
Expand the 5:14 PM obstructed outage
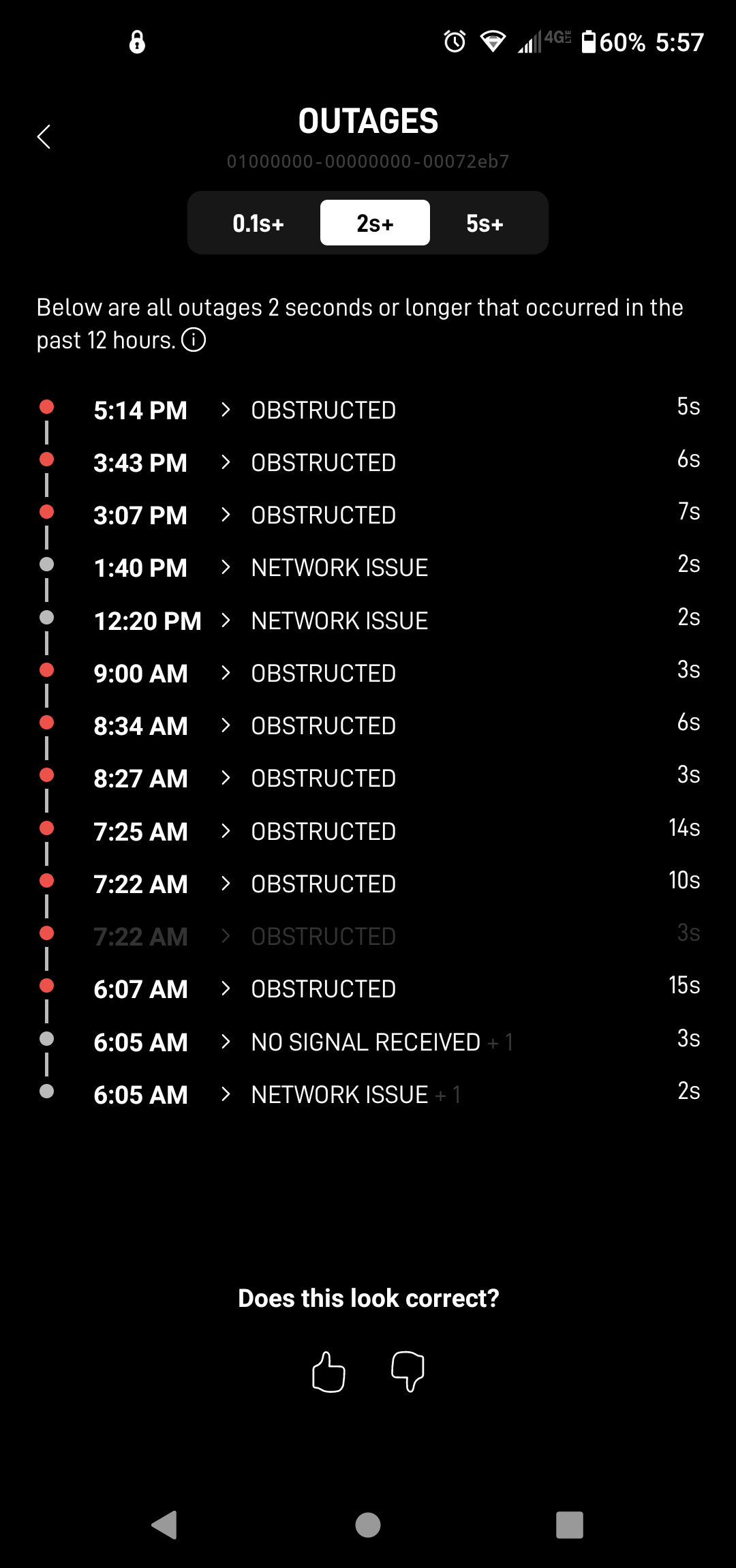click(x=226, y=410)
